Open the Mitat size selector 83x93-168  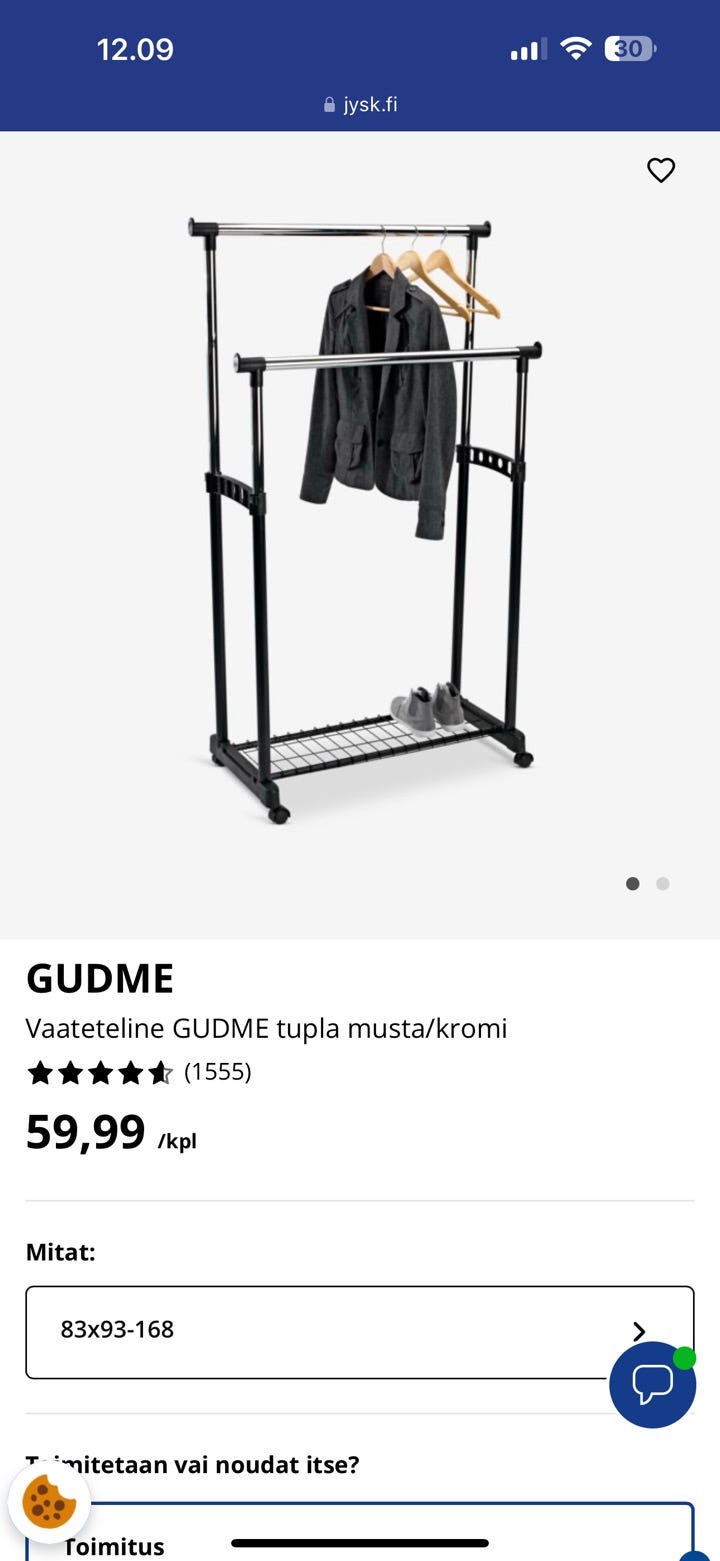(x=359, y=1332)
